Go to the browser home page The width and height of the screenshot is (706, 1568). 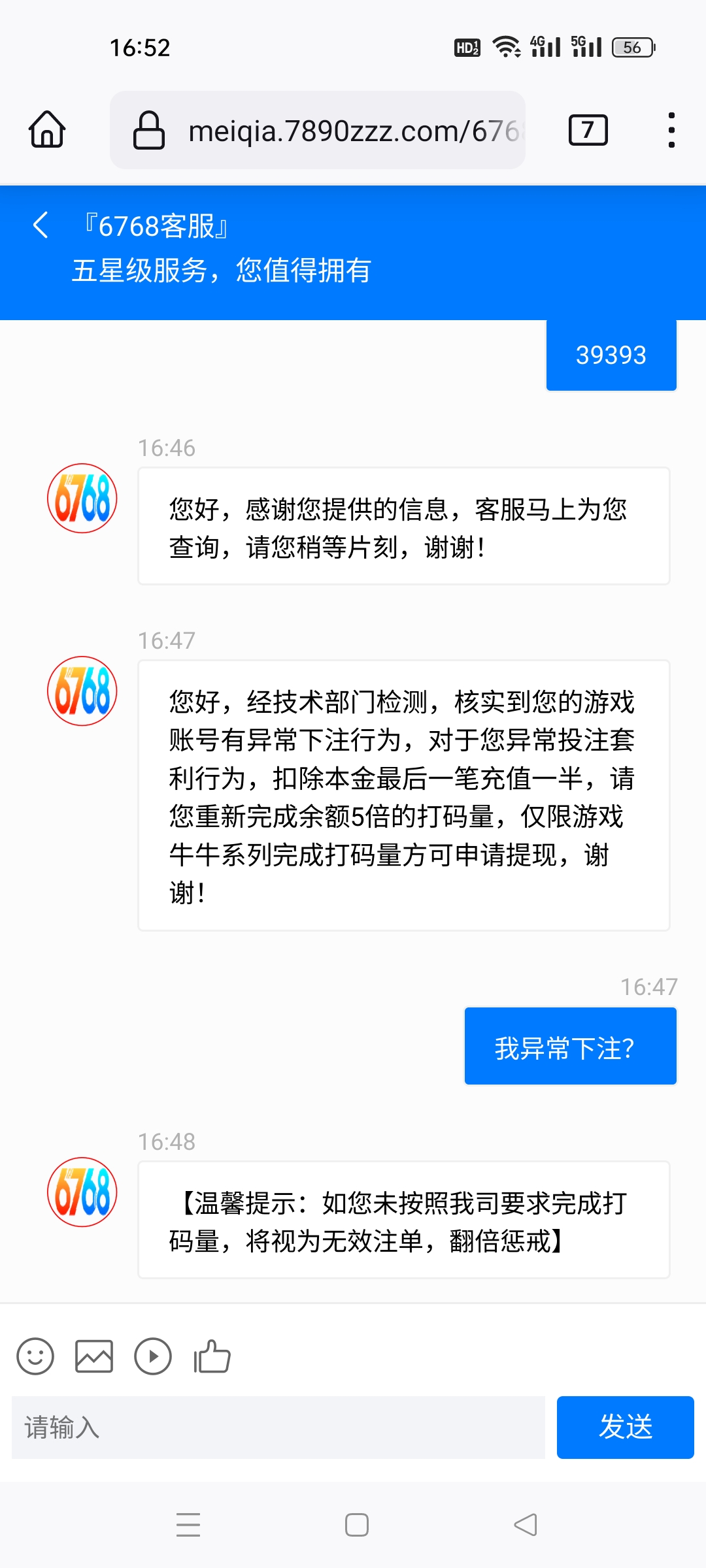[x=47, y=129]
